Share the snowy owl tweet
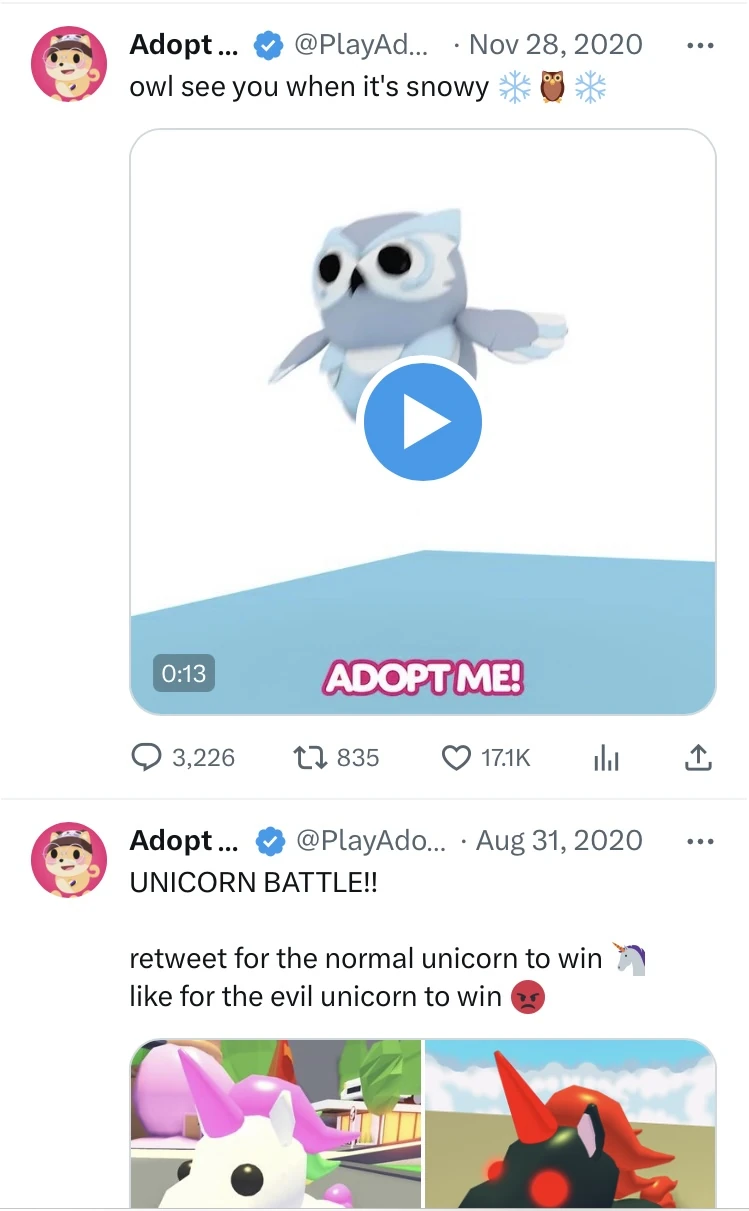The height and width of the screenshot is (1211, 749). 697,758
